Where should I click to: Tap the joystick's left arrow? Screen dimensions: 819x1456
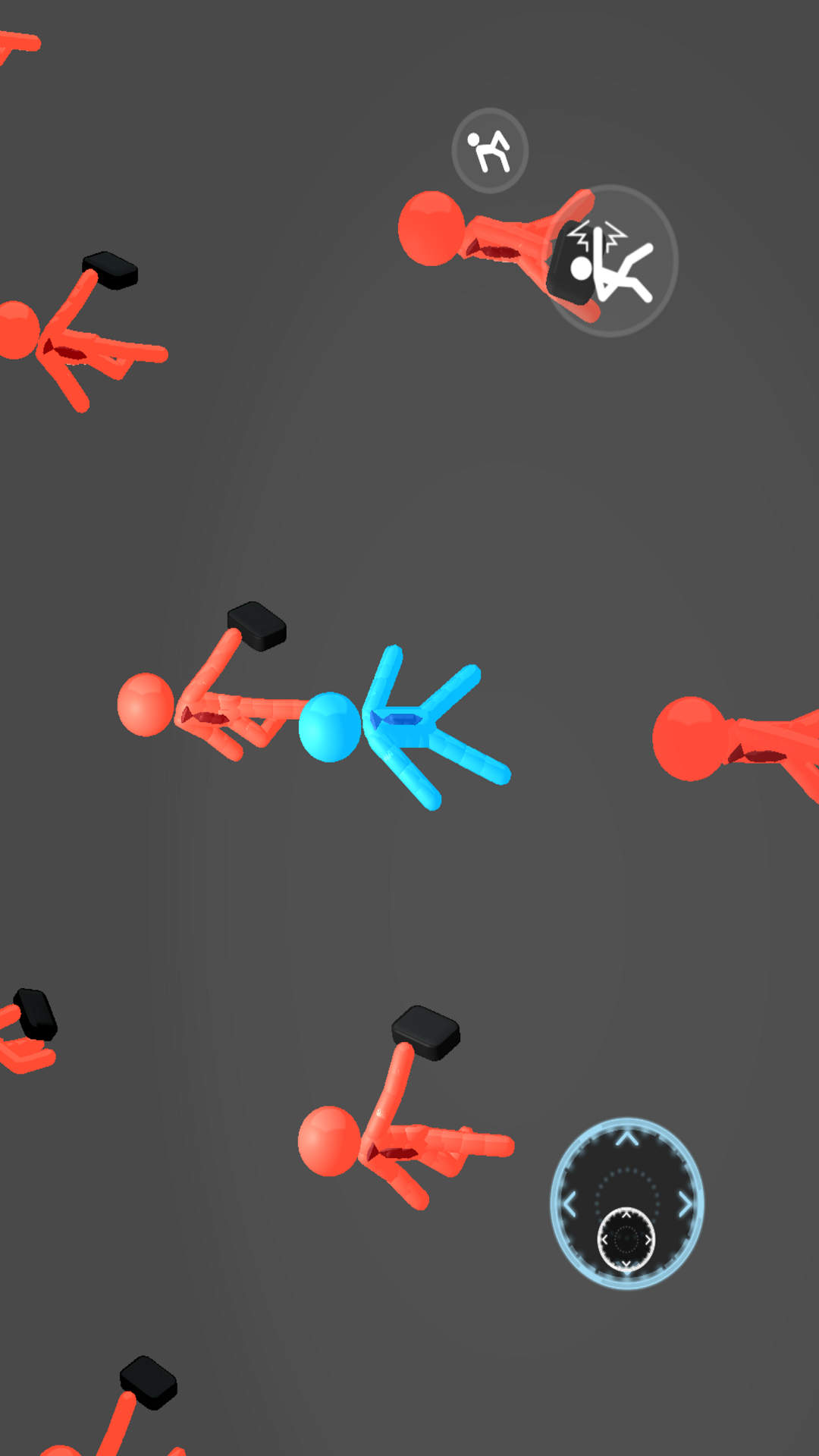point(570,1203)
